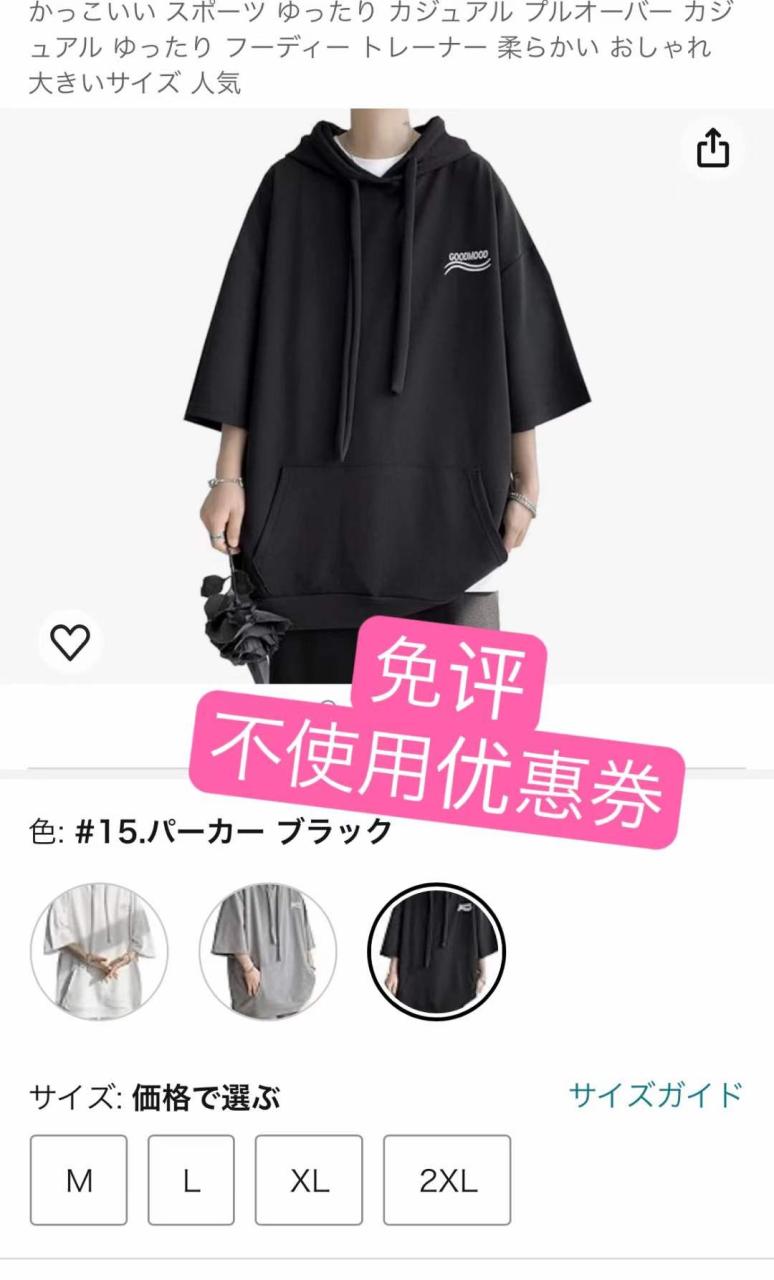Select the 2XL size button
Viewport: 774px width, 1280px height.
tap(447, 1181)
